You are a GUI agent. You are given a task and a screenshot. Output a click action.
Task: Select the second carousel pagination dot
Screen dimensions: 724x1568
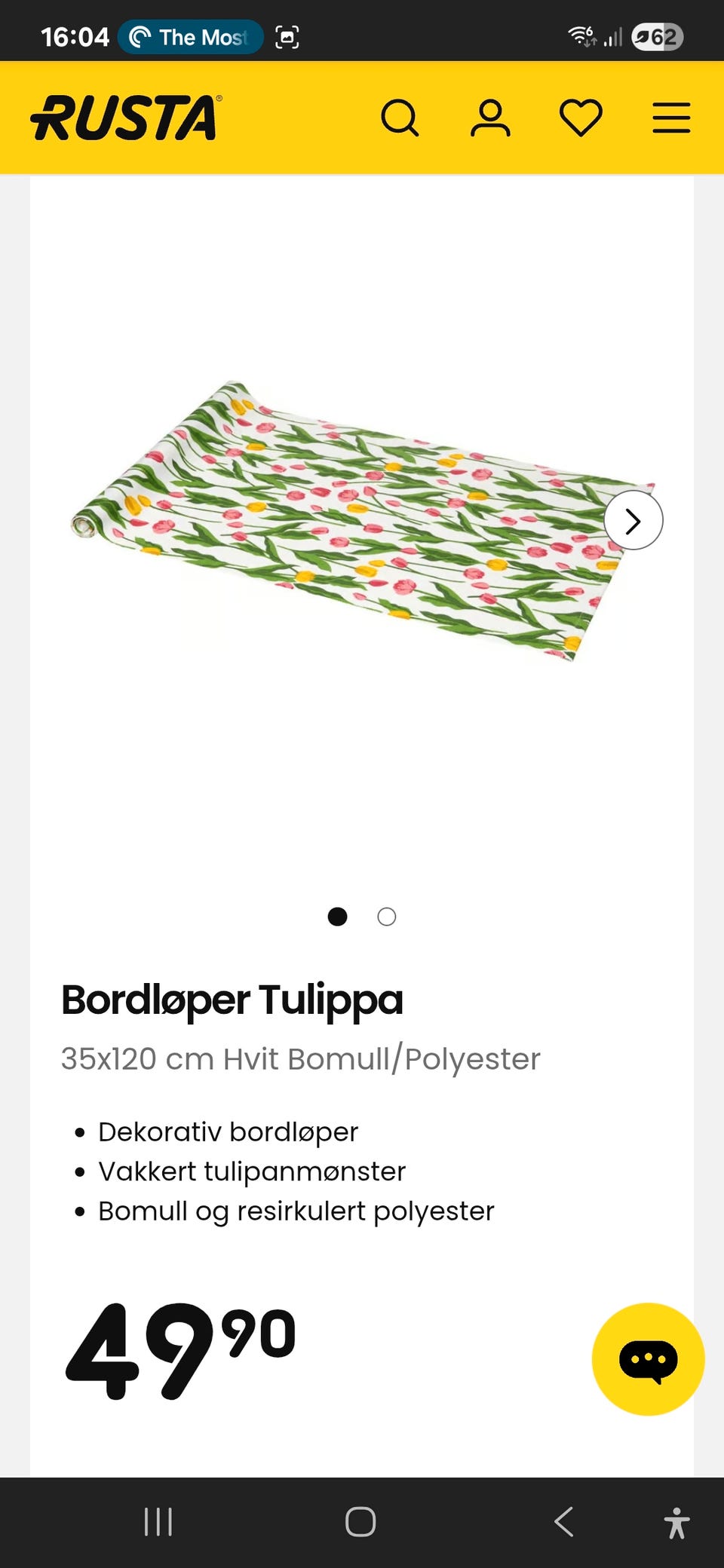point(387,917)
